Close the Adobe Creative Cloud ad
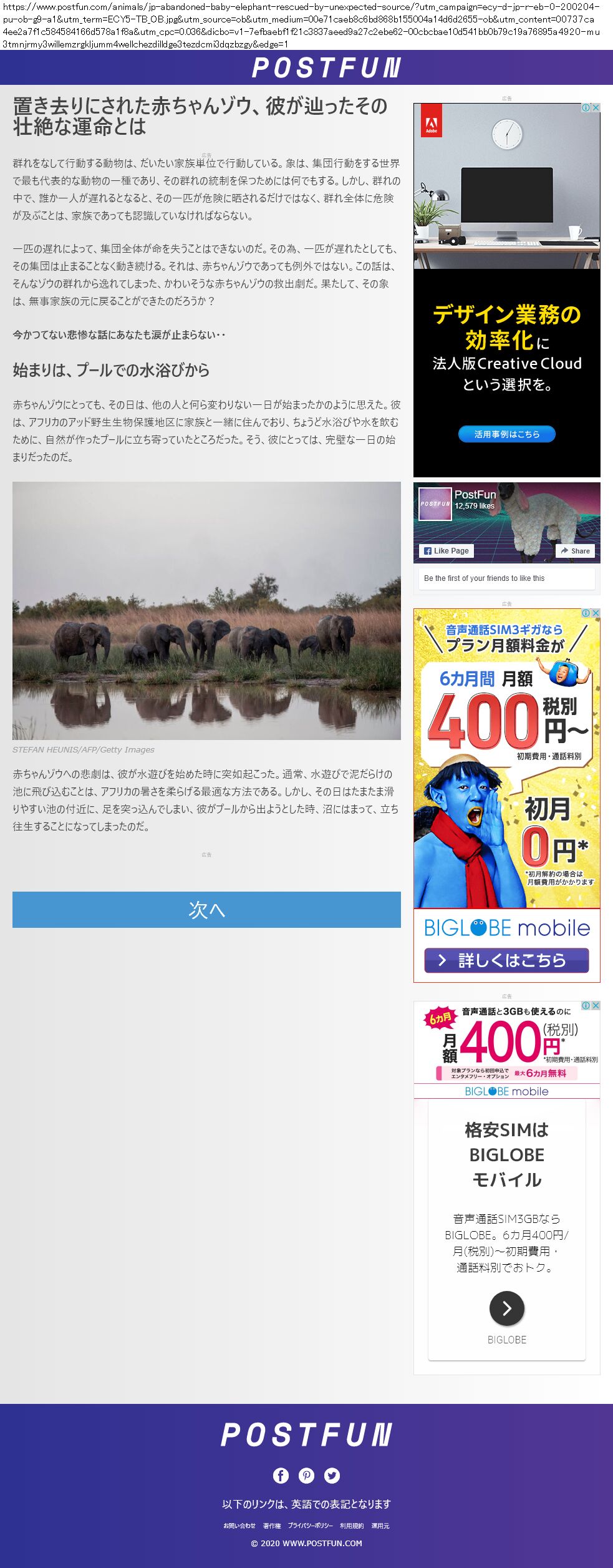This screenshot has width=613, height=1568. 596,107
